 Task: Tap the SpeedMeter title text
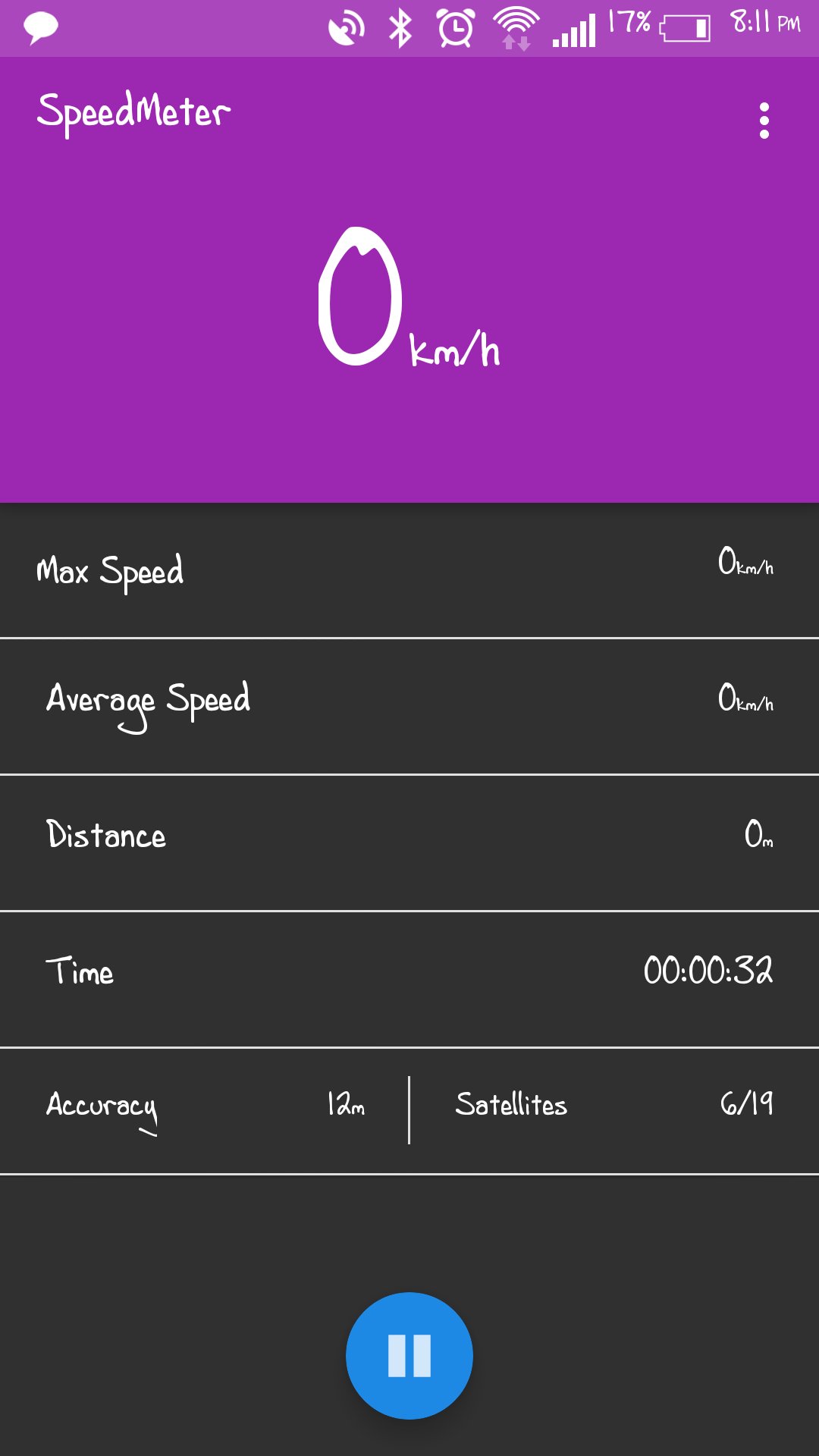click(x=133, y=111)
